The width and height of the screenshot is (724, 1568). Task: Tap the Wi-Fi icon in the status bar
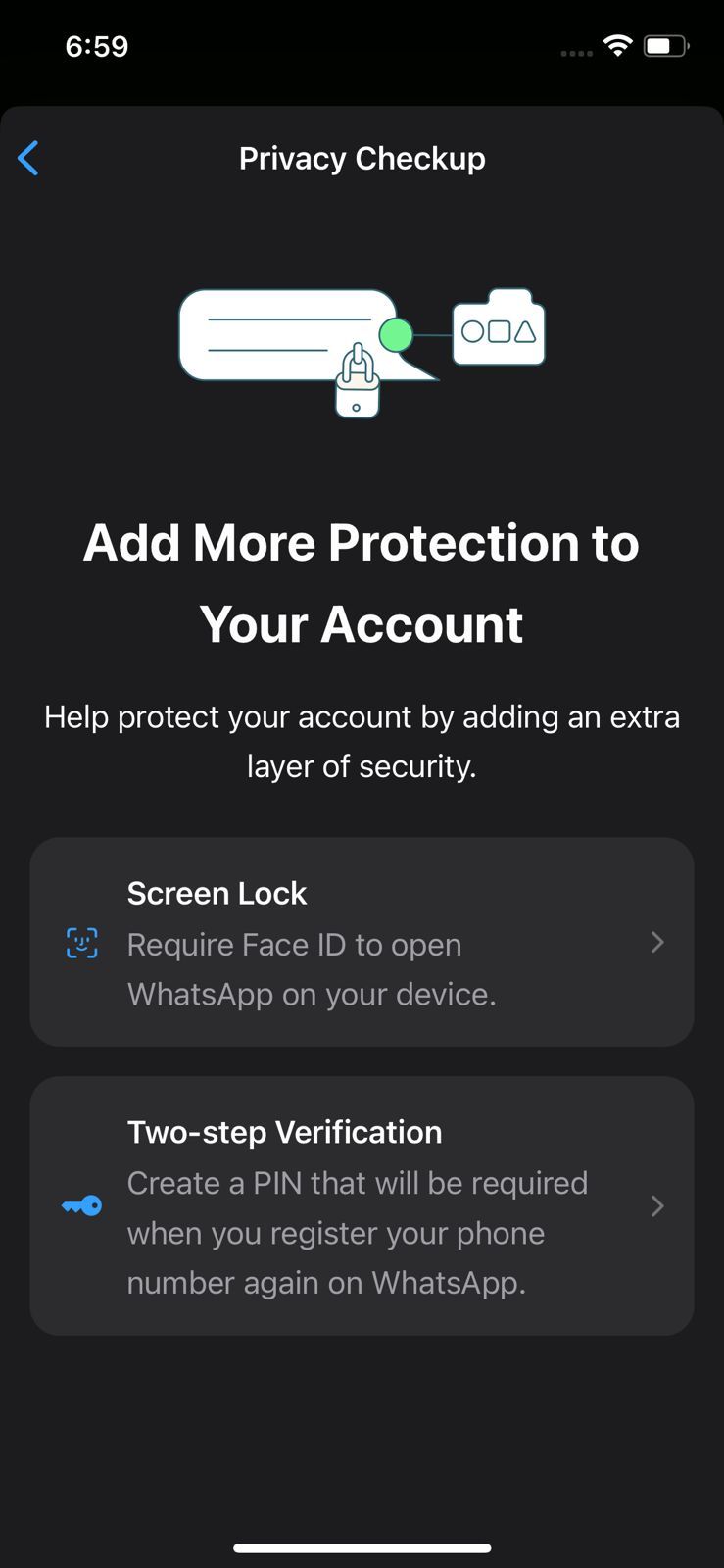pos(617,44)
